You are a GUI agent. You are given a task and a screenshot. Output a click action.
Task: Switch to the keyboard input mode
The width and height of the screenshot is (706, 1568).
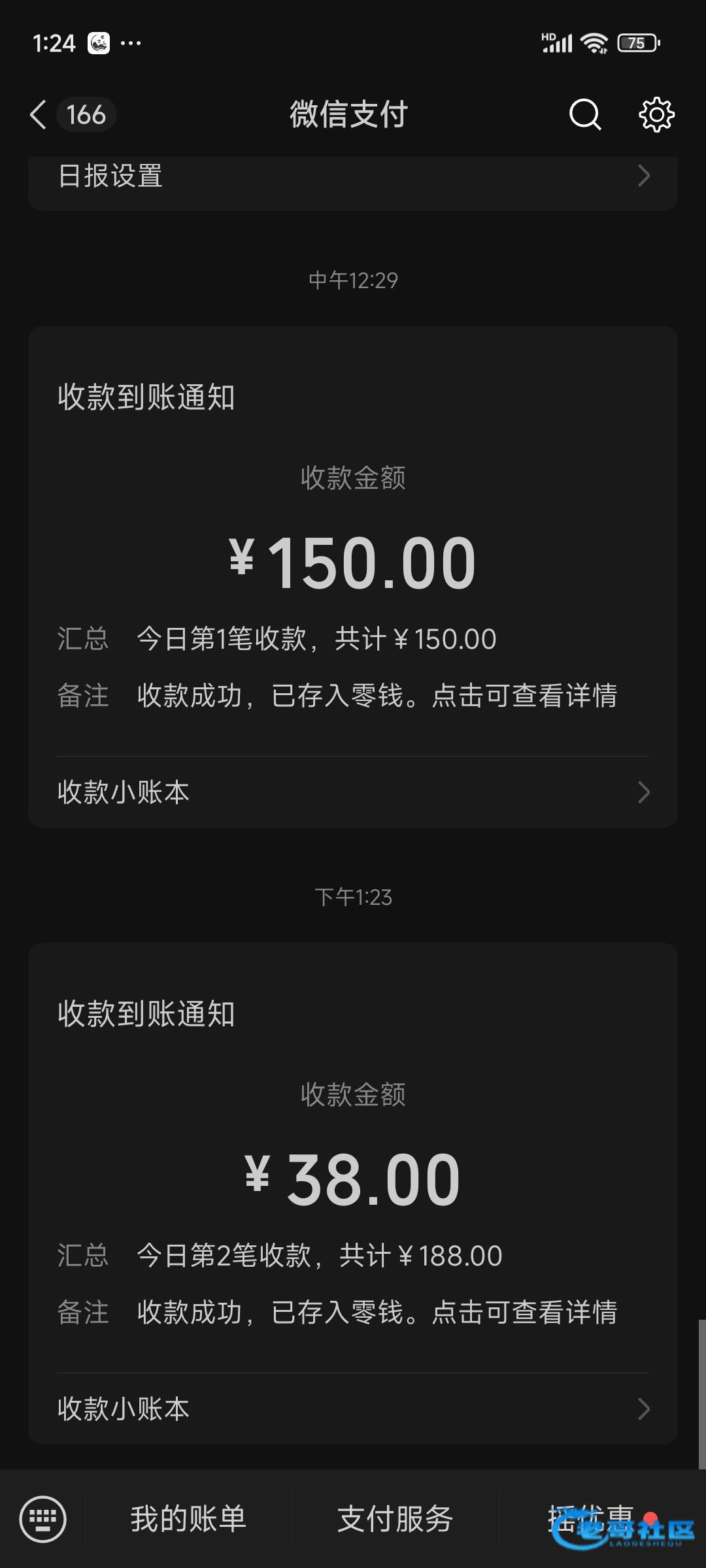tap(43, 1519)
